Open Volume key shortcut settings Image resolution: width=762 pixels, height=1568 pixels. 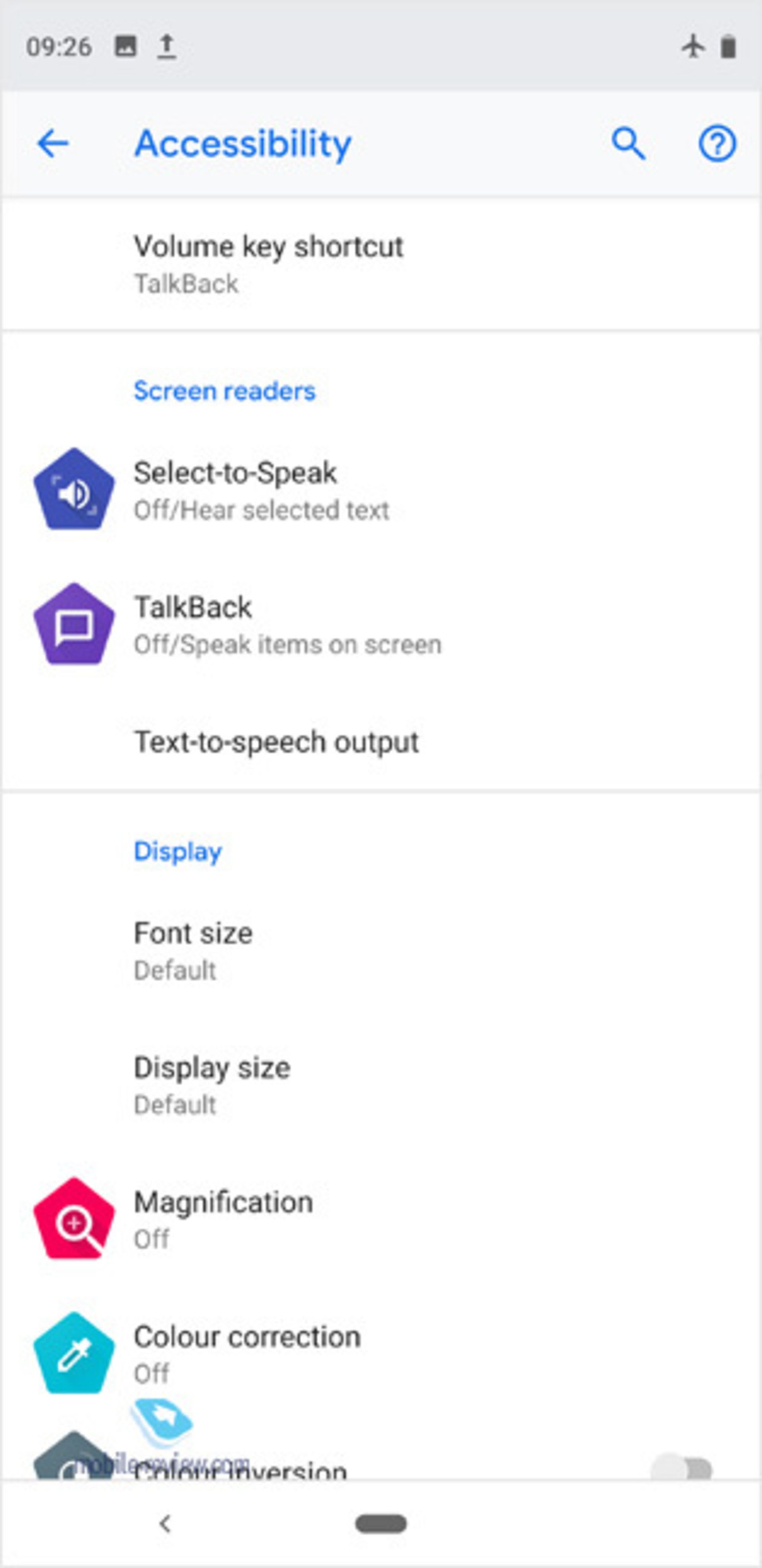pos(268,264)
